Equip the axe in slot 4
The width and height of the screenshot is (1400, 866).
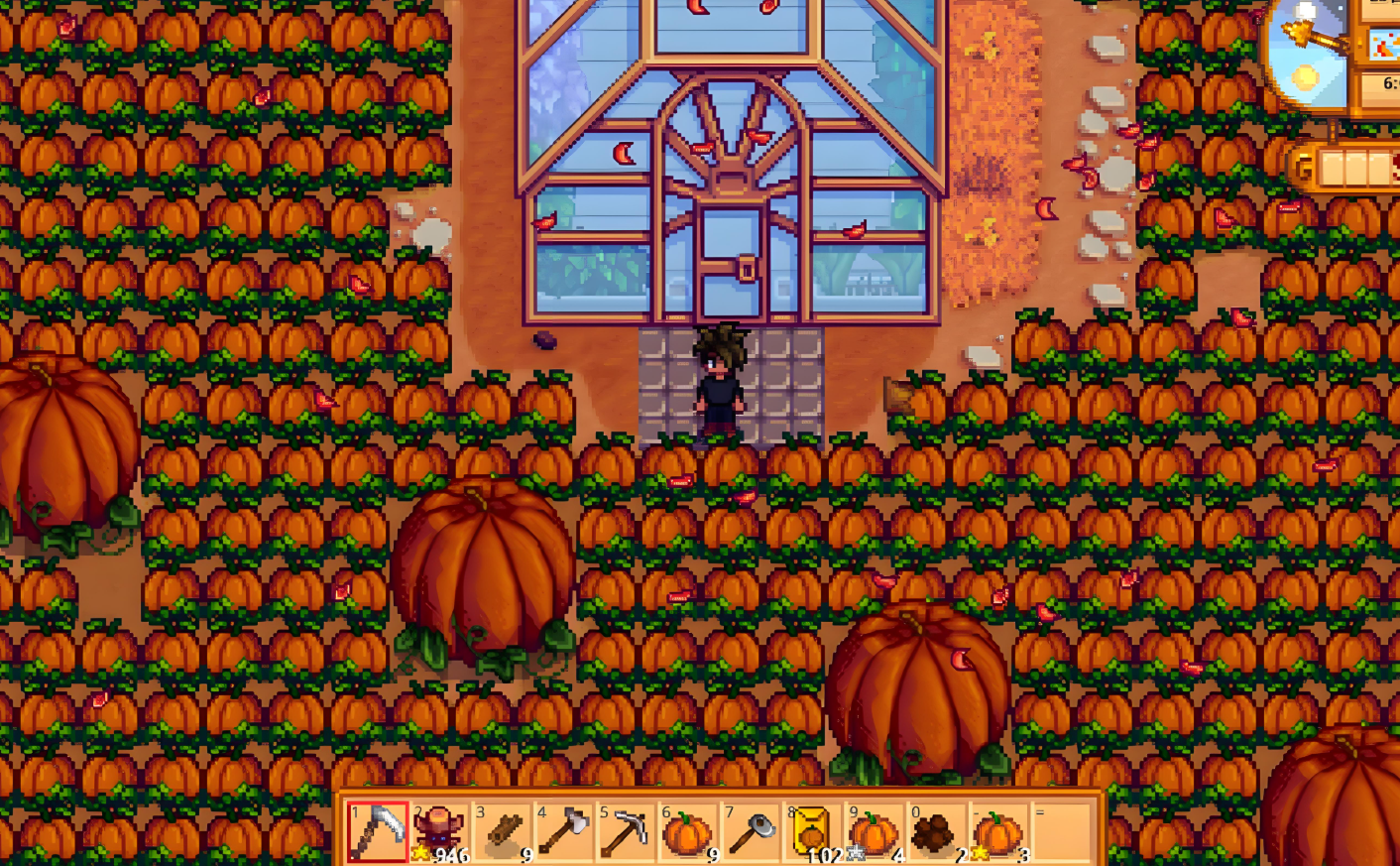click(x=563, y=831)
